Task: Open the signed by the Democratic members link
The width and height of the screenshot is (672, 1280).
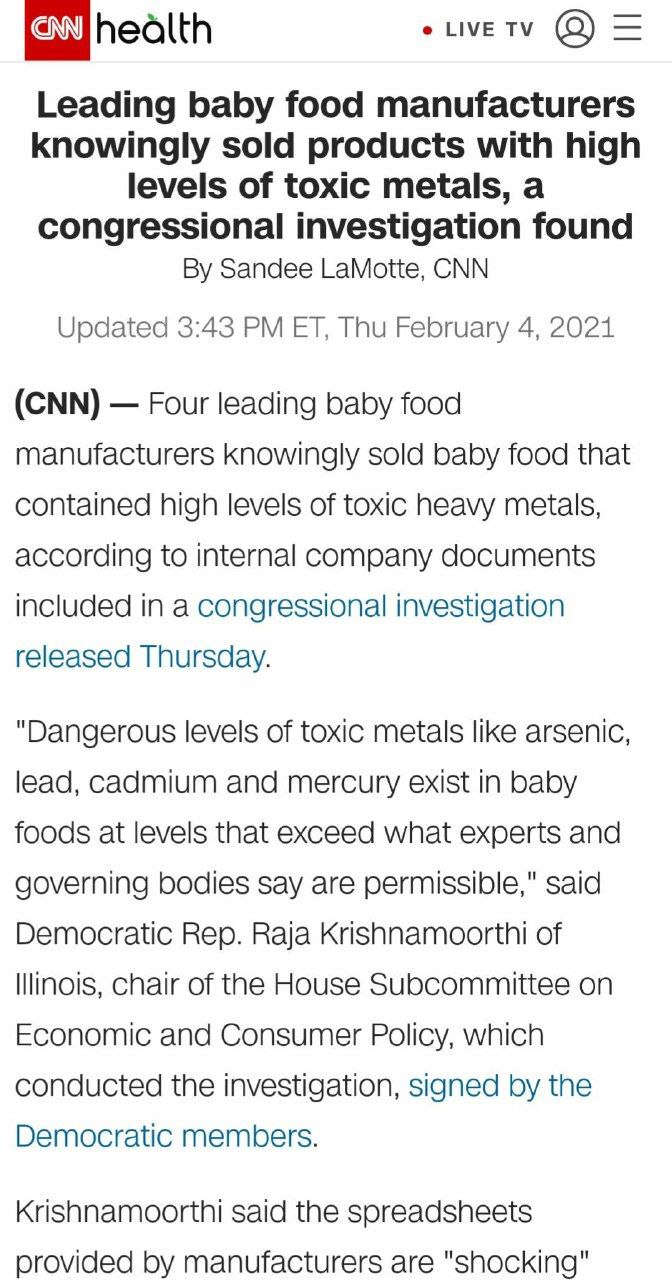Action: pos(500,1086)
